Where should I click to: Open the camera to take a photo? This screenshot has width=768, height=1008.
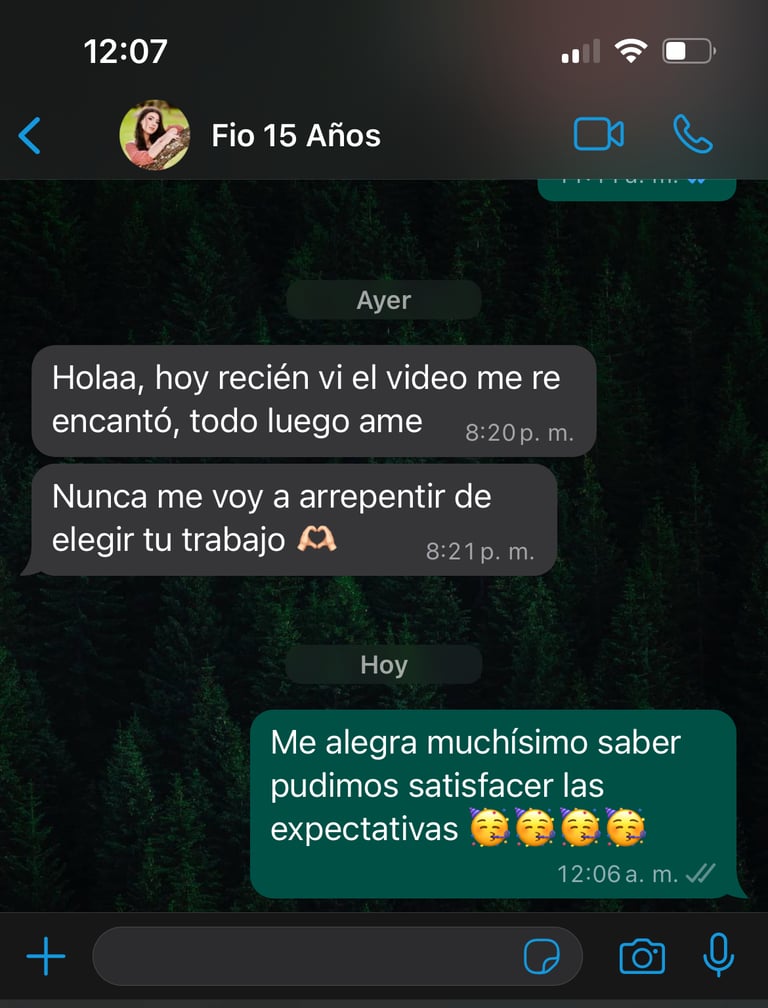[642, 957]
